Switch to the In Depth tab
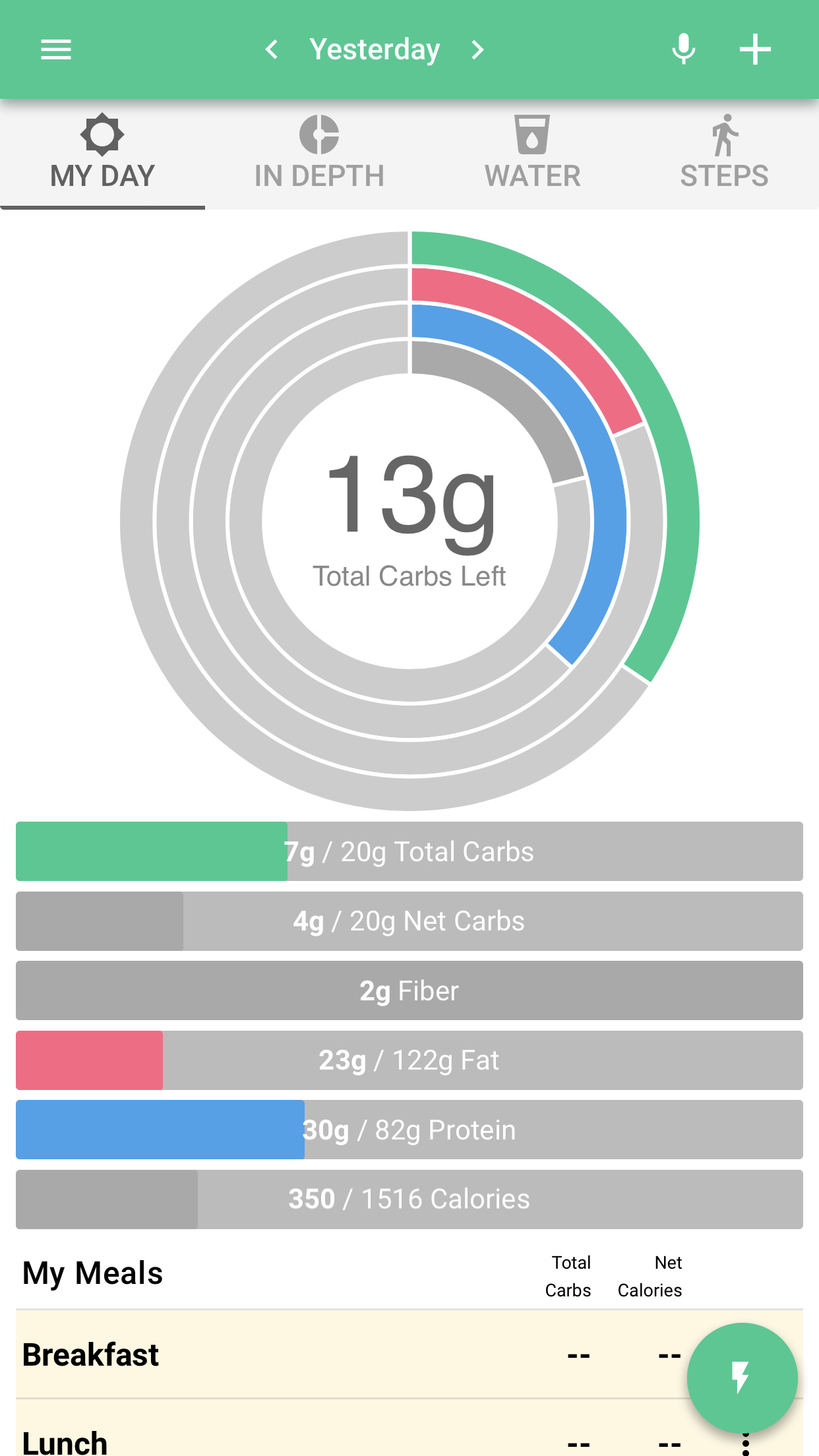Screen dimensions: 819x1456 click(319, 154)
